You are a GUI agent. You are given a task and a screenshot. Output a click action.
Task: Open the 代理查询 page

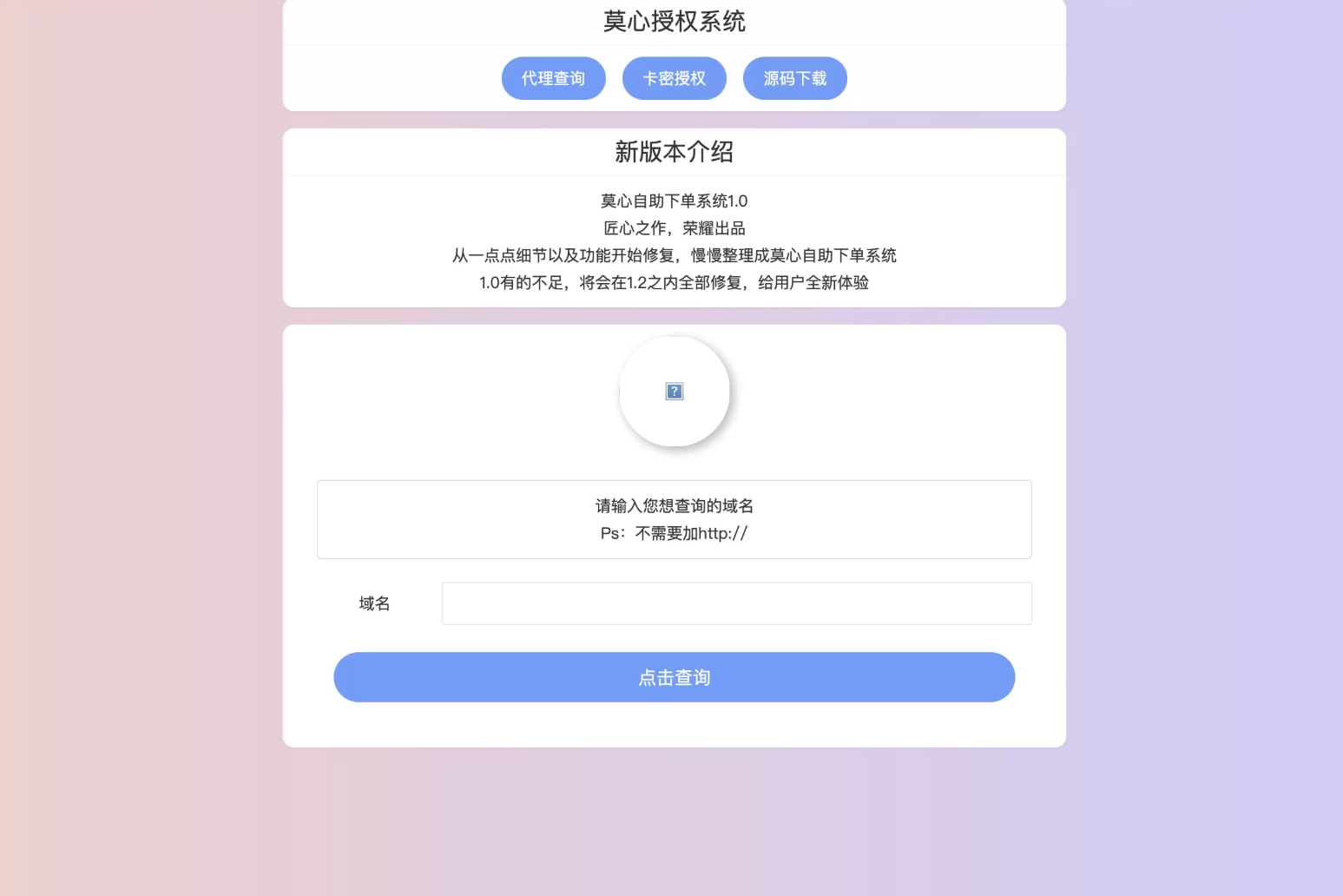coord(553,78)
